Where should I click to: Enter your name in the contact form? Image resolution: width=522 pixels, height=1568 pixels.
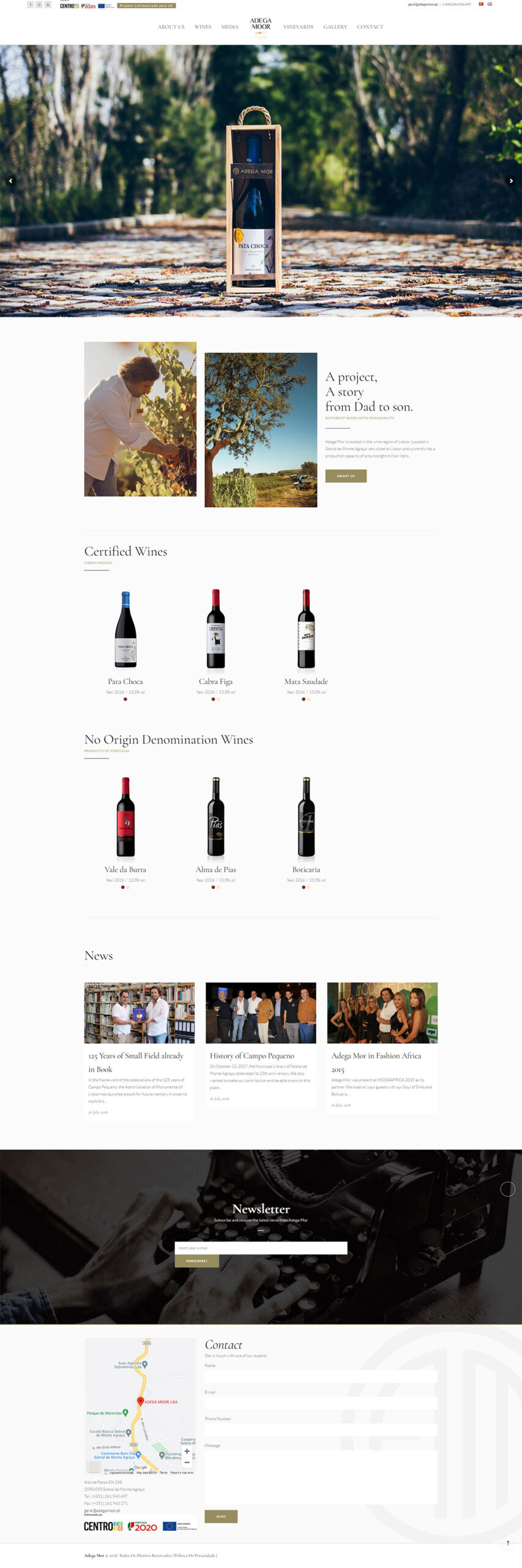coord(321,1376)
